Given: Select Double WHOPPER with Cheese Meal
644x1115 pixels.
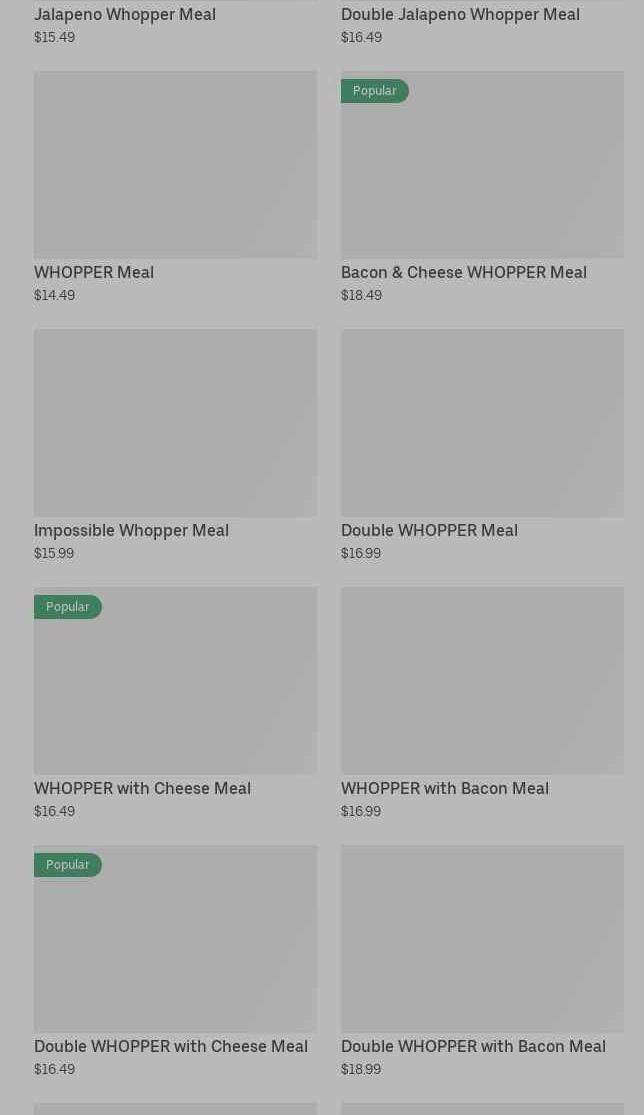Looking at the screenshot, I should coord(175,939).
